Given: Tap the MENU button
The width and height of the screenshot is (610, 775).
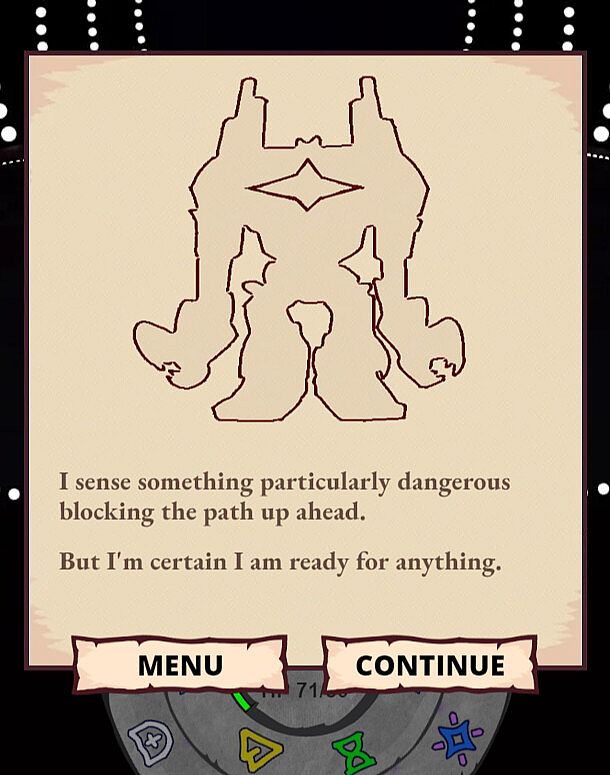Looking at the screenshot, I should click(x=180, y=664).
